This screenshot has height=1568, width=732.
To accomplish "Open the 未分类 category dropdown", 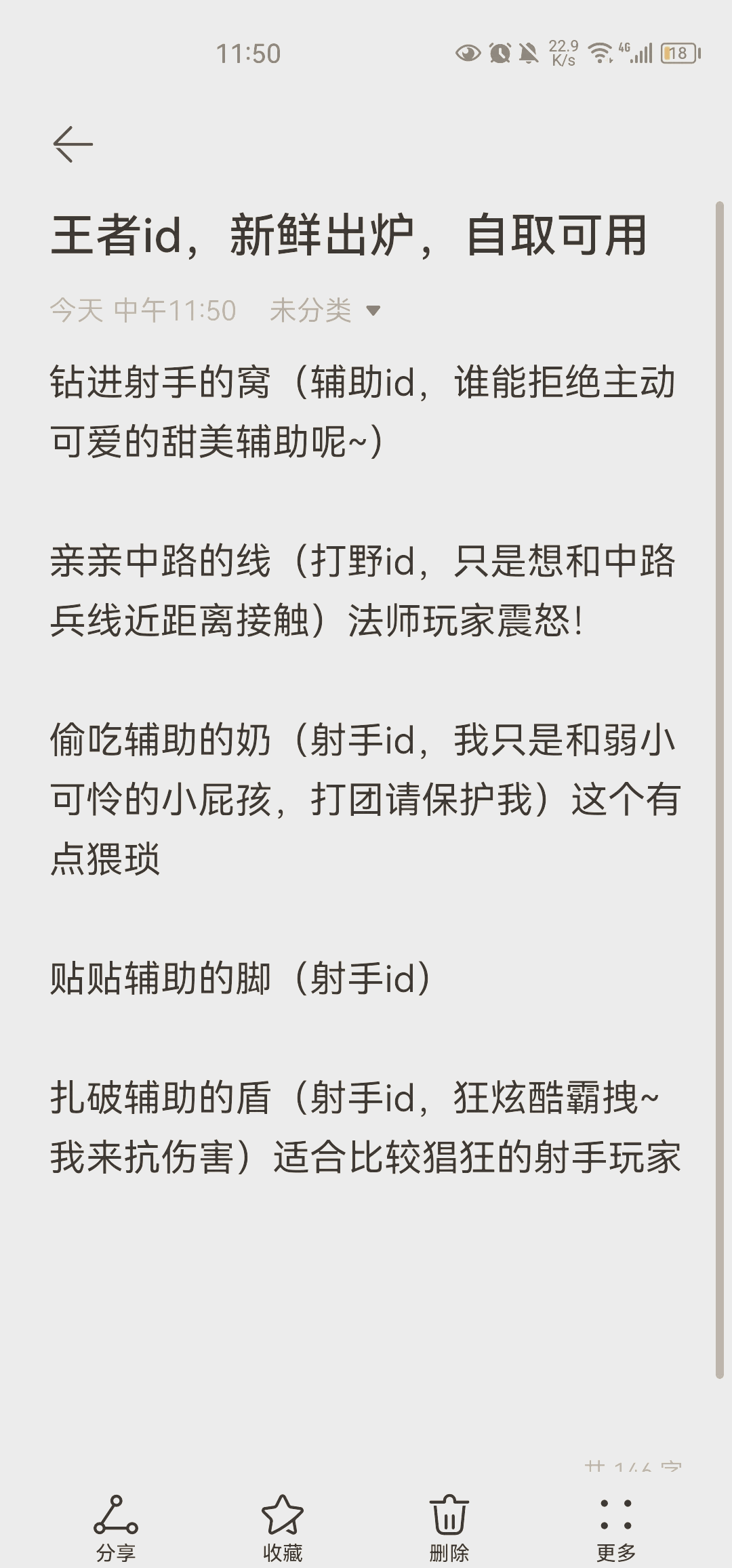I will click(x=325, y=310).
